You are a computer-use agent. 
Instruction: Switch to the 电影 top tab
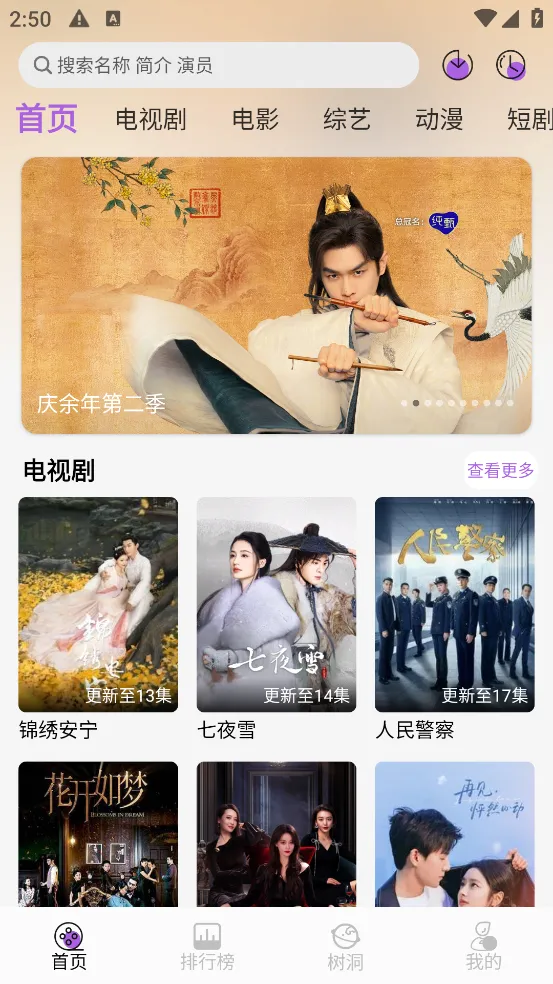[255, 119]
